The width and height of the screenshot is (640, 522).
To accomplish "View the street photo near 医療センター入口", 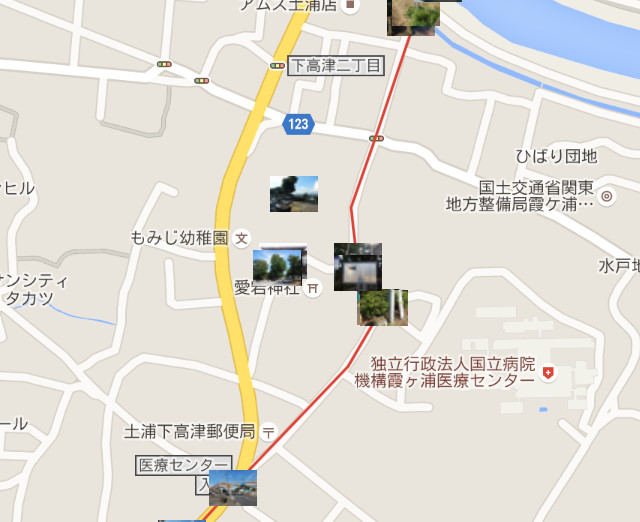I will click(233, 487).
